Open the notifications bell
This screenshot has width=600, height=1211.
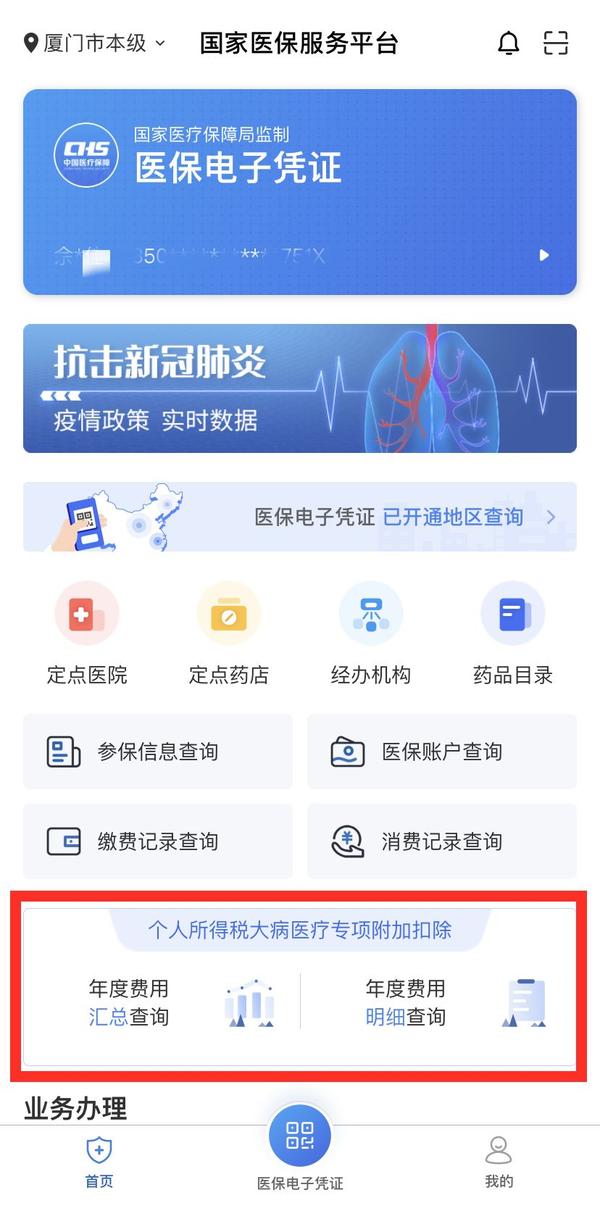coord(509,43)
